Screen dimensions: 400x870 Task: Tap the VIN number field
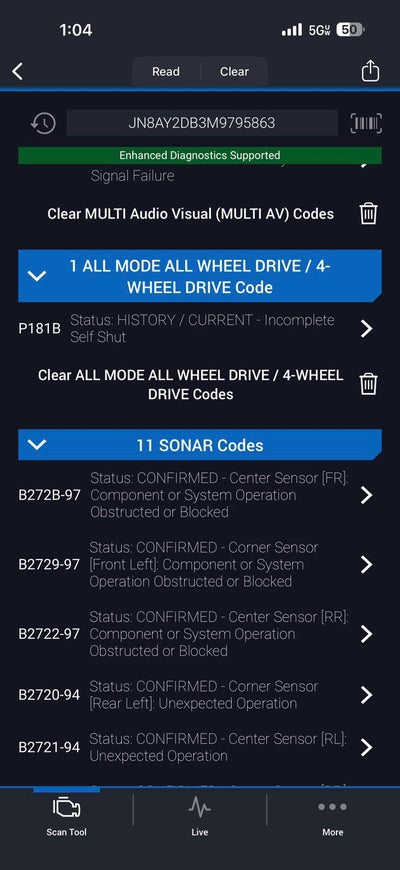point(202,123)
